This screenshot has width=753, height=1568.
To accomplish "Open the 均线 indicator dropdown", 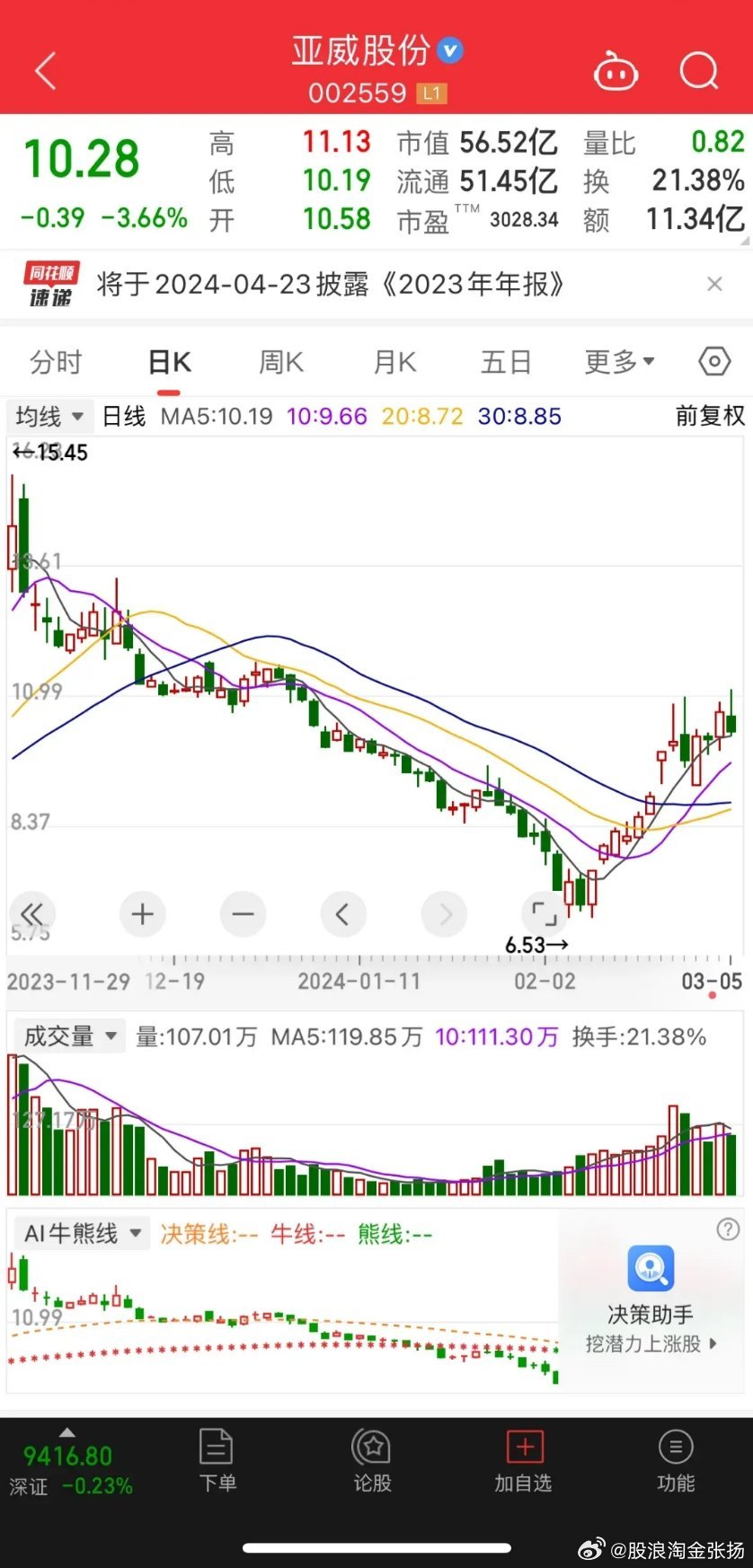I will [x=49, y=417].
